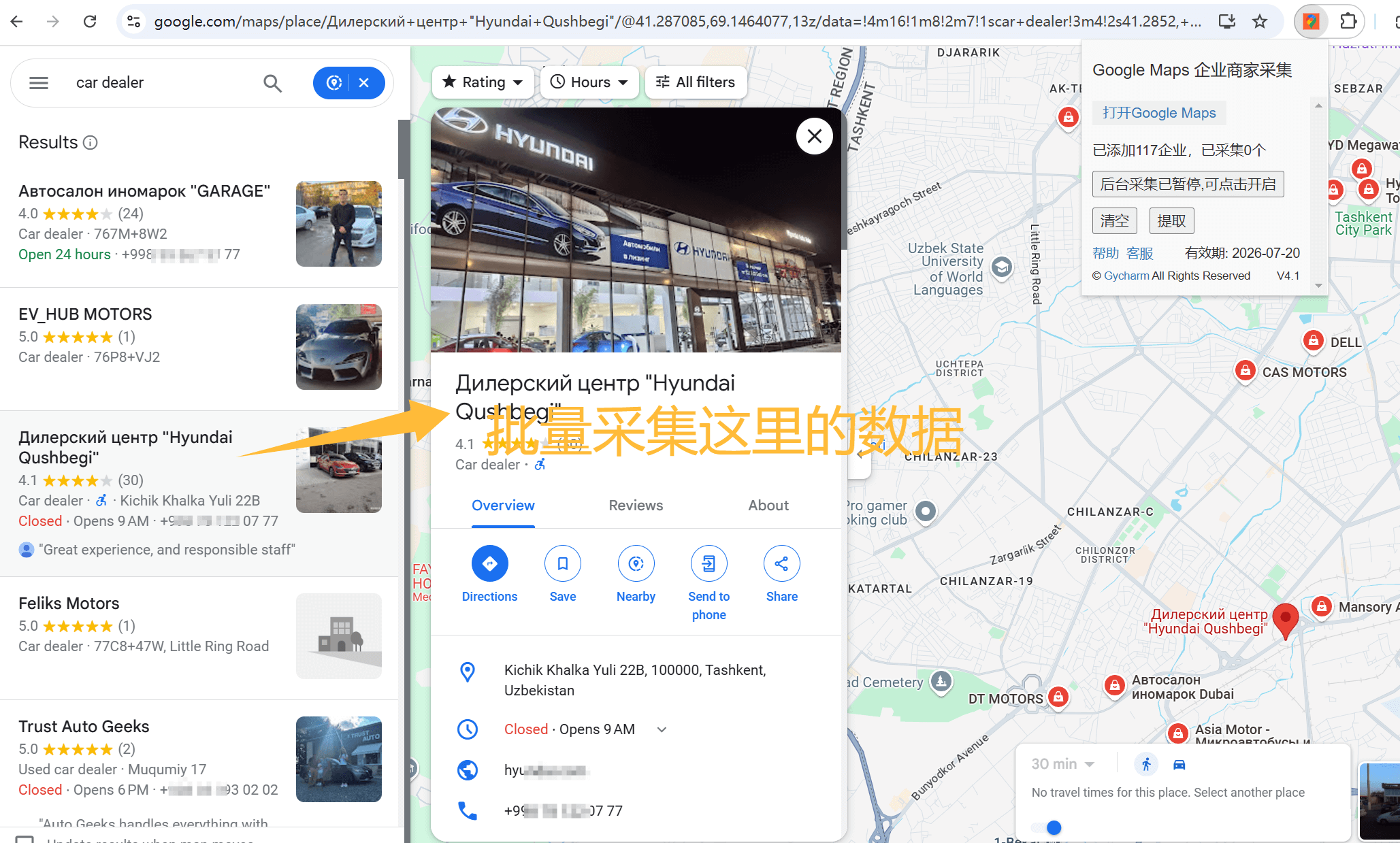The height and width of the screenshot is (843, 1400).
Task: Open the hamburger menu in search box
Action: tap(39, 83)
